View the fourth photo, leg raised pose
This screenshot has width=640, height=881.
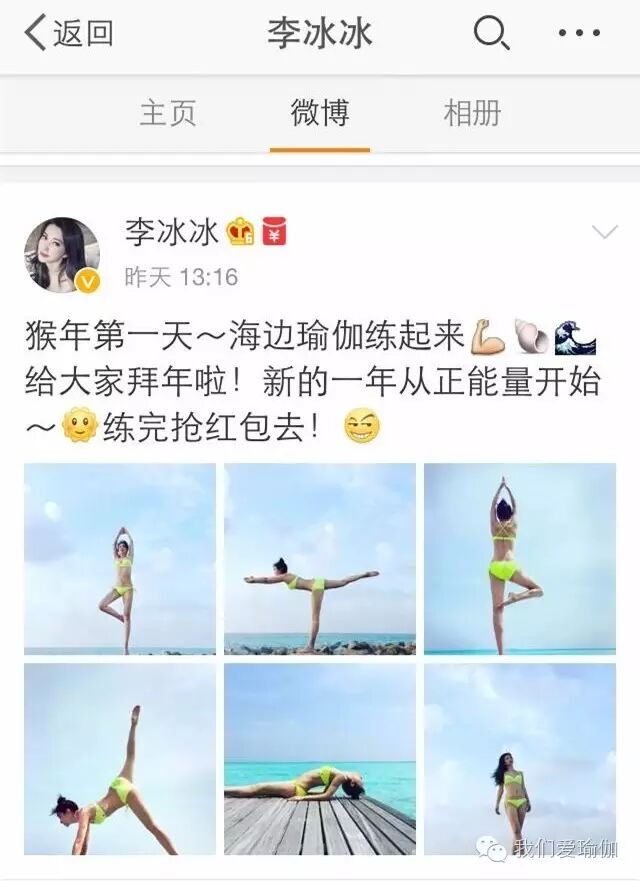pyautogui.click(x=120, y=759)
